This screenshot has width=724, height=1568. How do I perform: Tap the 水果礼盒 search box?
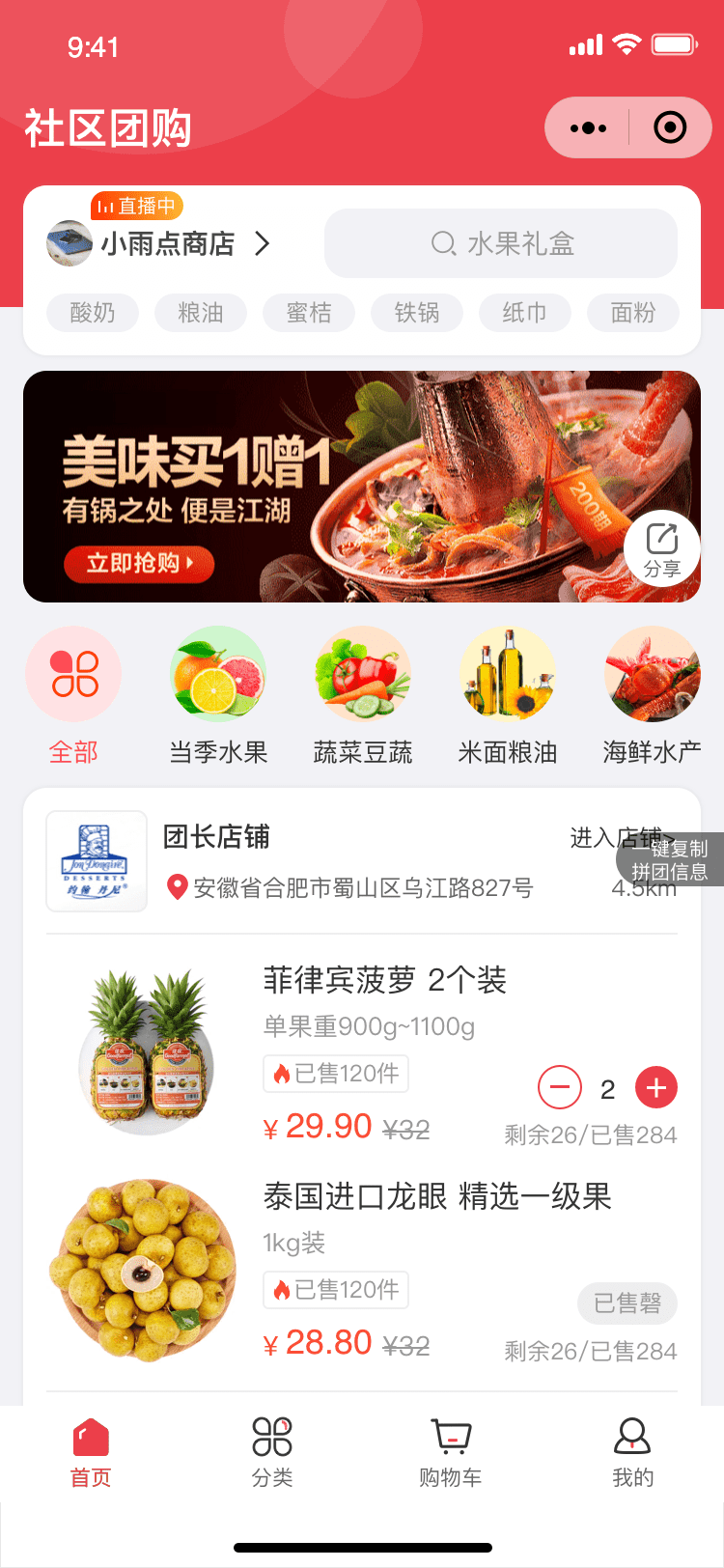point(501,243)
